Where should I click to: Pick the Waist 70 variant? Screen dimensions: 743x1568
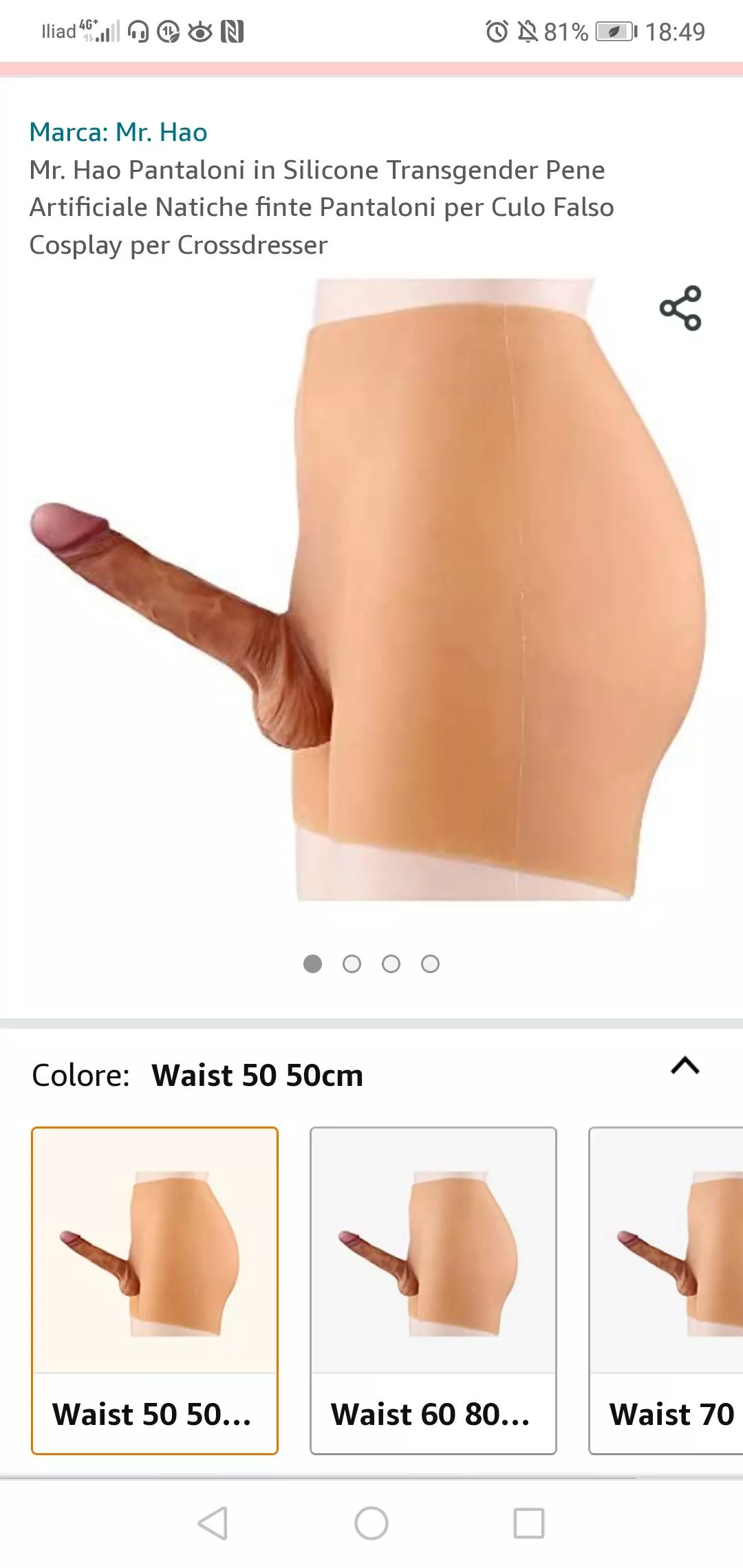[666, 1290]
